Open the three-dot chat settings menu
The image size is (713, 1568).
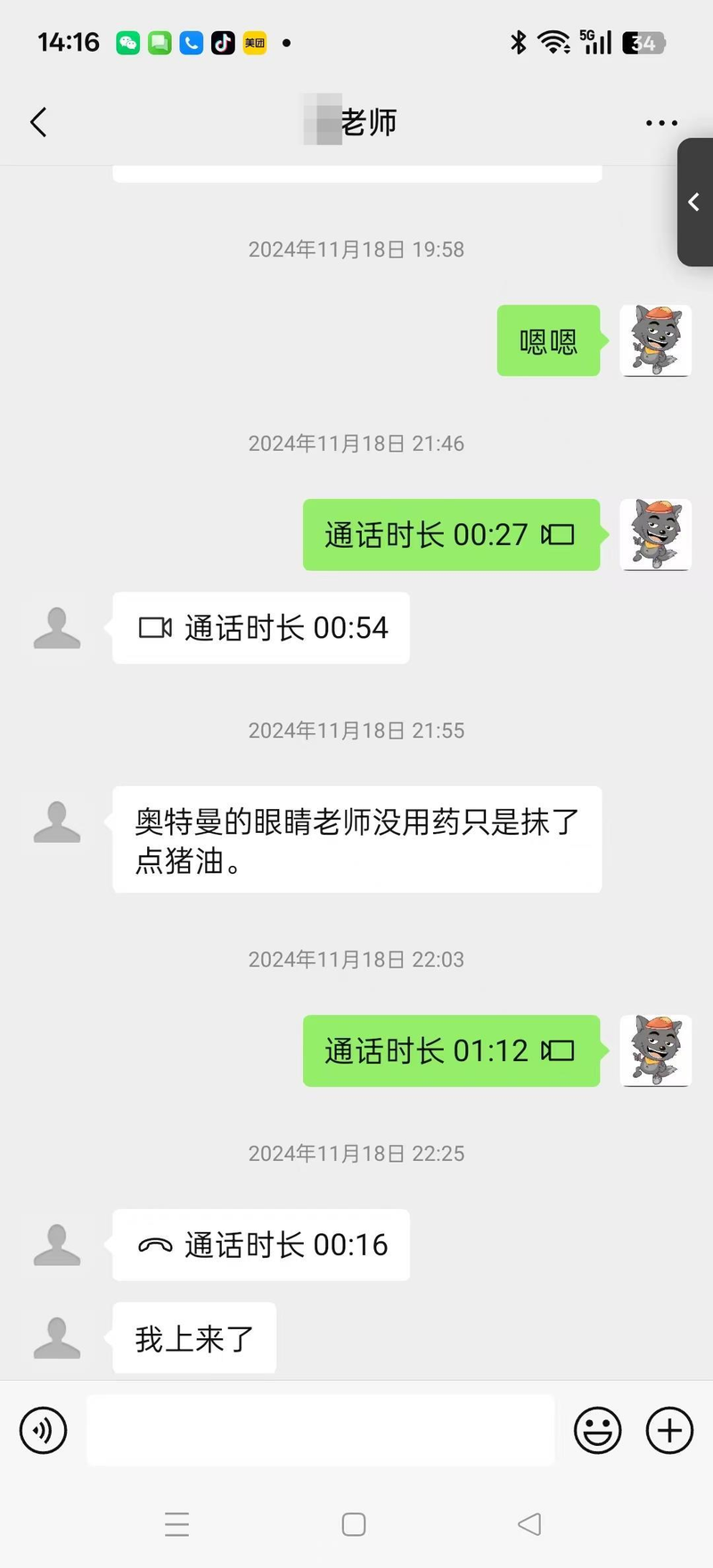(660, 122)
